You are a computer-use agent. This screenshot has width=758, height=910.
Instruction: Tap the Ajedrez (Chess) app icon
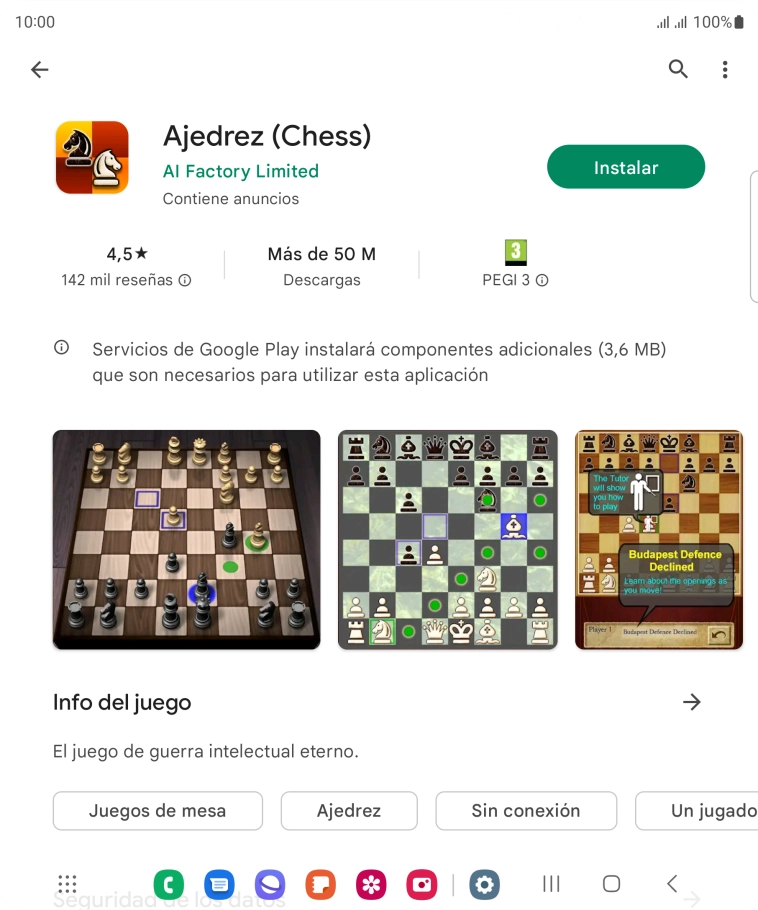click(92, 157)
